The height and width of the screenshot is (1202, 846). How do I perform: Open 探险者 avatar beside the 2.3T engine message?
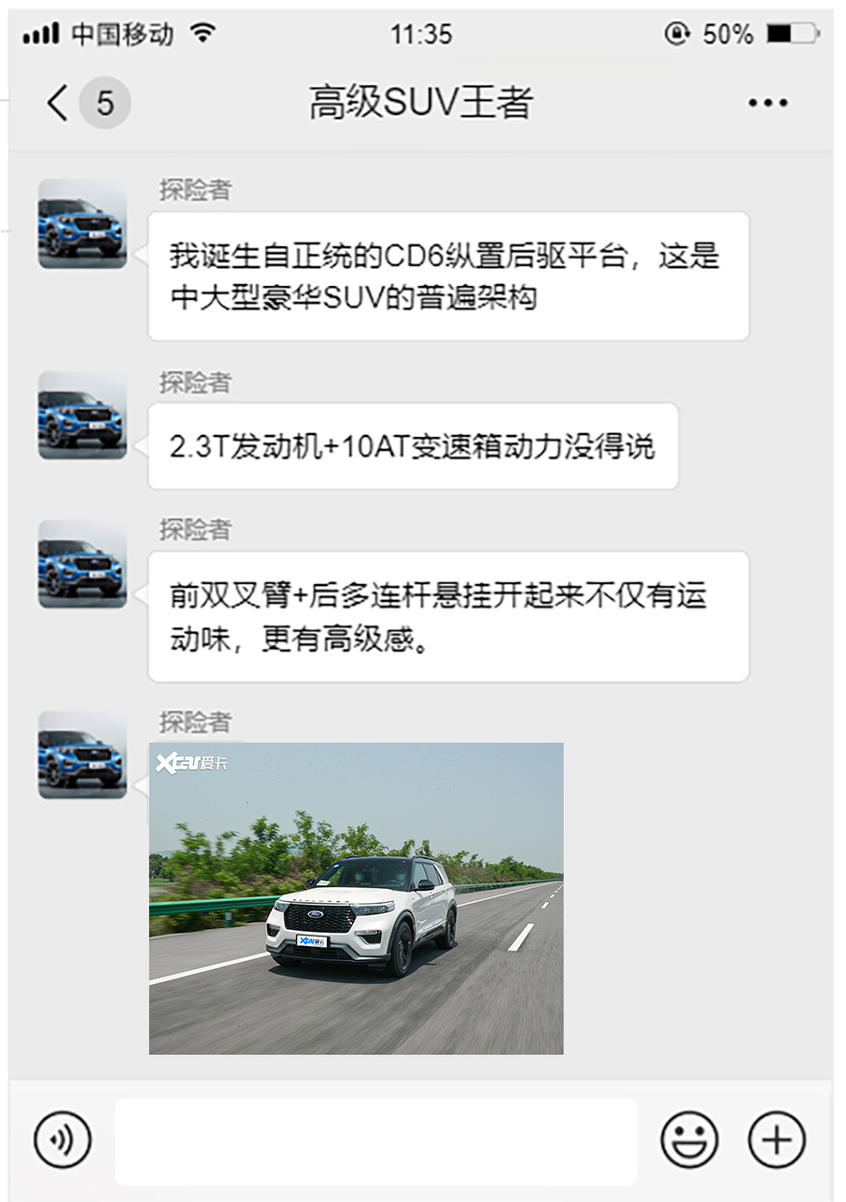[82, 415]
